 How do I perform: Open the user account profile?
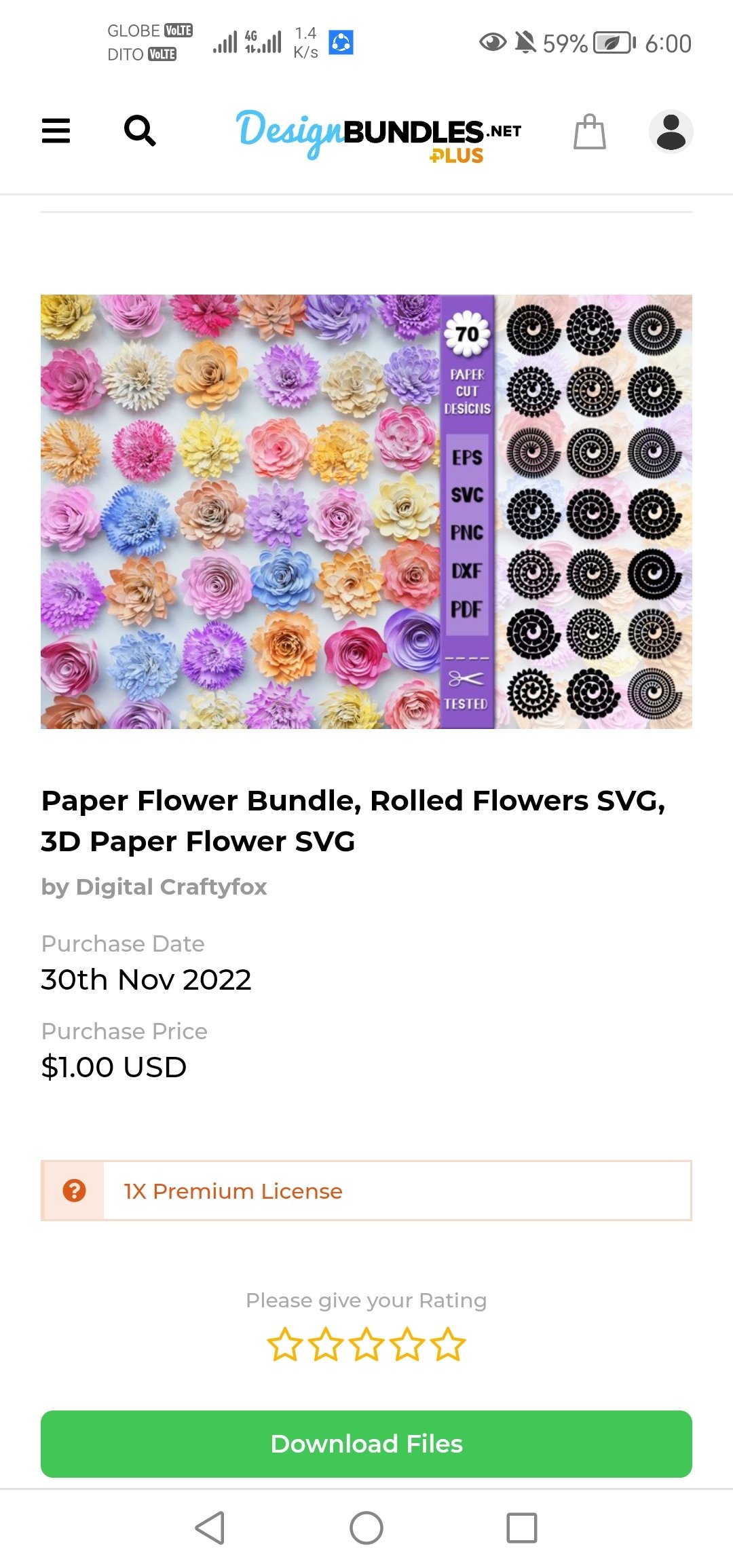[671, 131]
